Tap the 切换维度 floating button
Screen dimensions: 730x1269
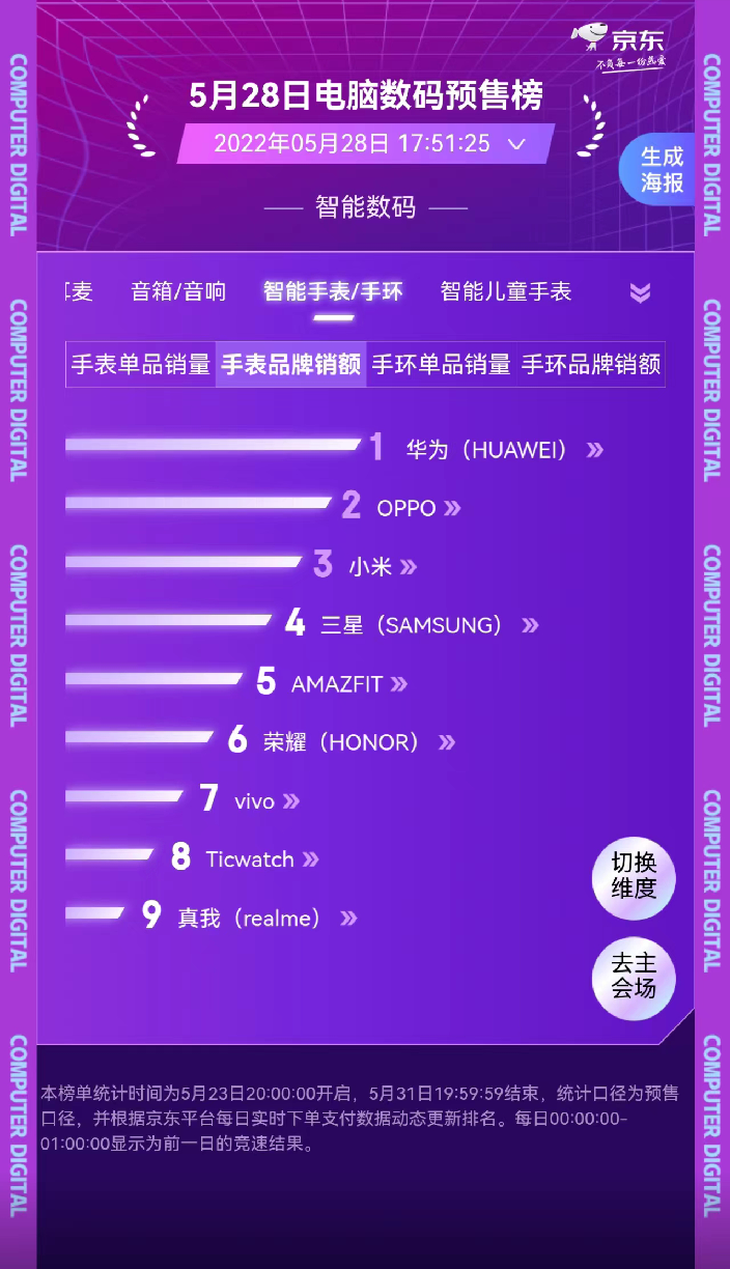coord(634,877)
